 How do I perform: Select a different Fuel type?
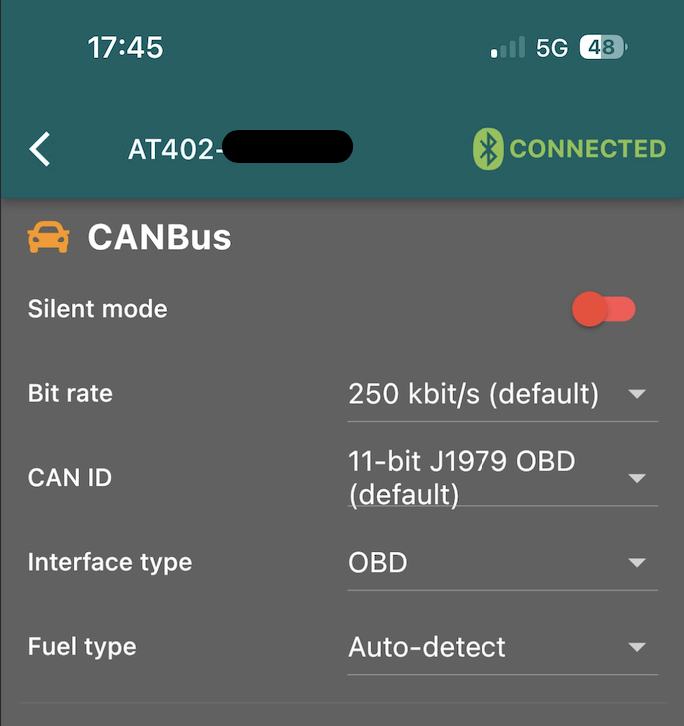point(501,647)
